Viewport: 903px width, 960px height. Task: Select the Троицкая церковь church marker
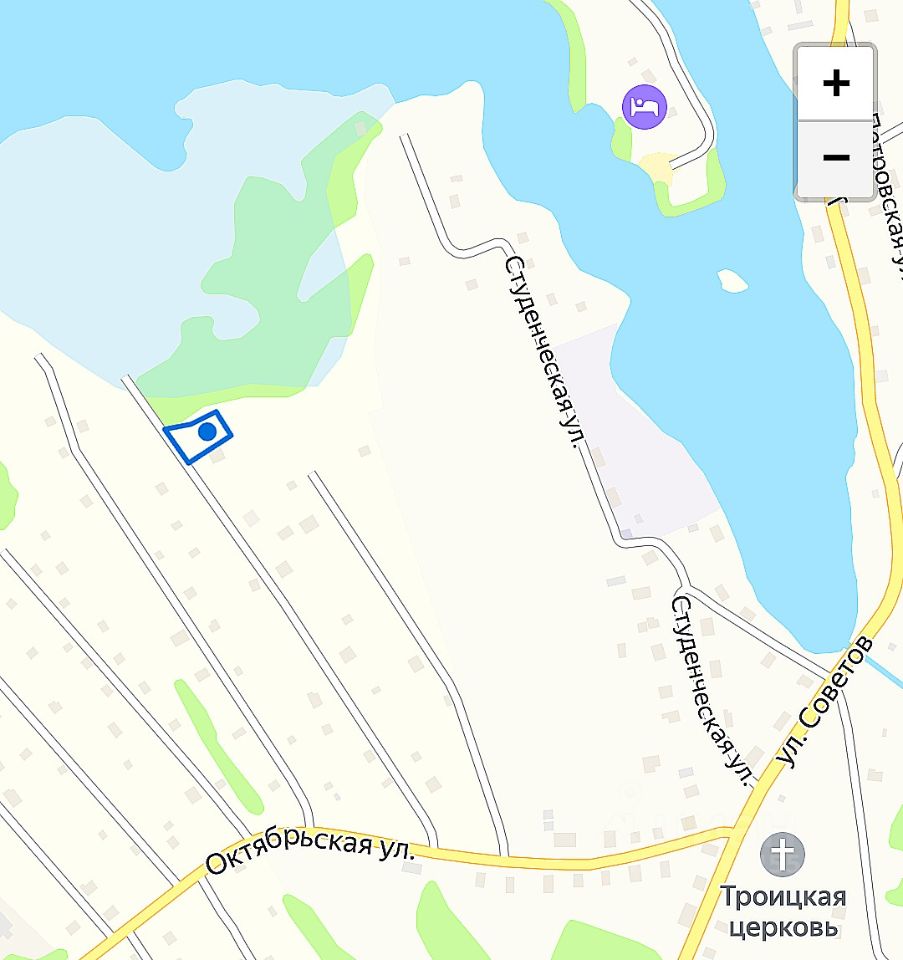click(x=782, y=855)
